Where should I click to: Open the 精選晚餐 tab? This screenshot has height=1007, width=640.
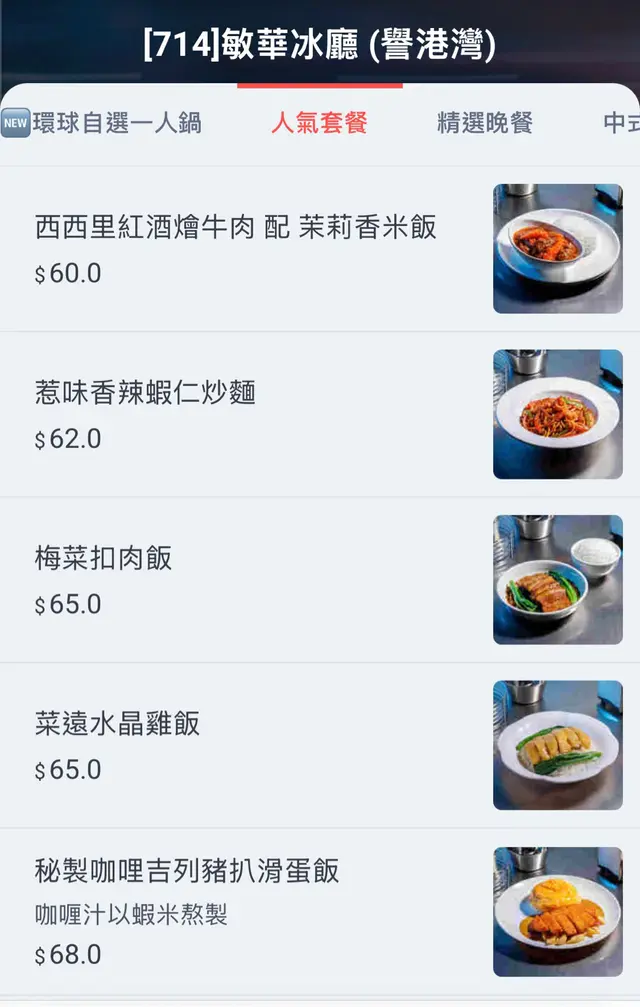pos(484,123)
